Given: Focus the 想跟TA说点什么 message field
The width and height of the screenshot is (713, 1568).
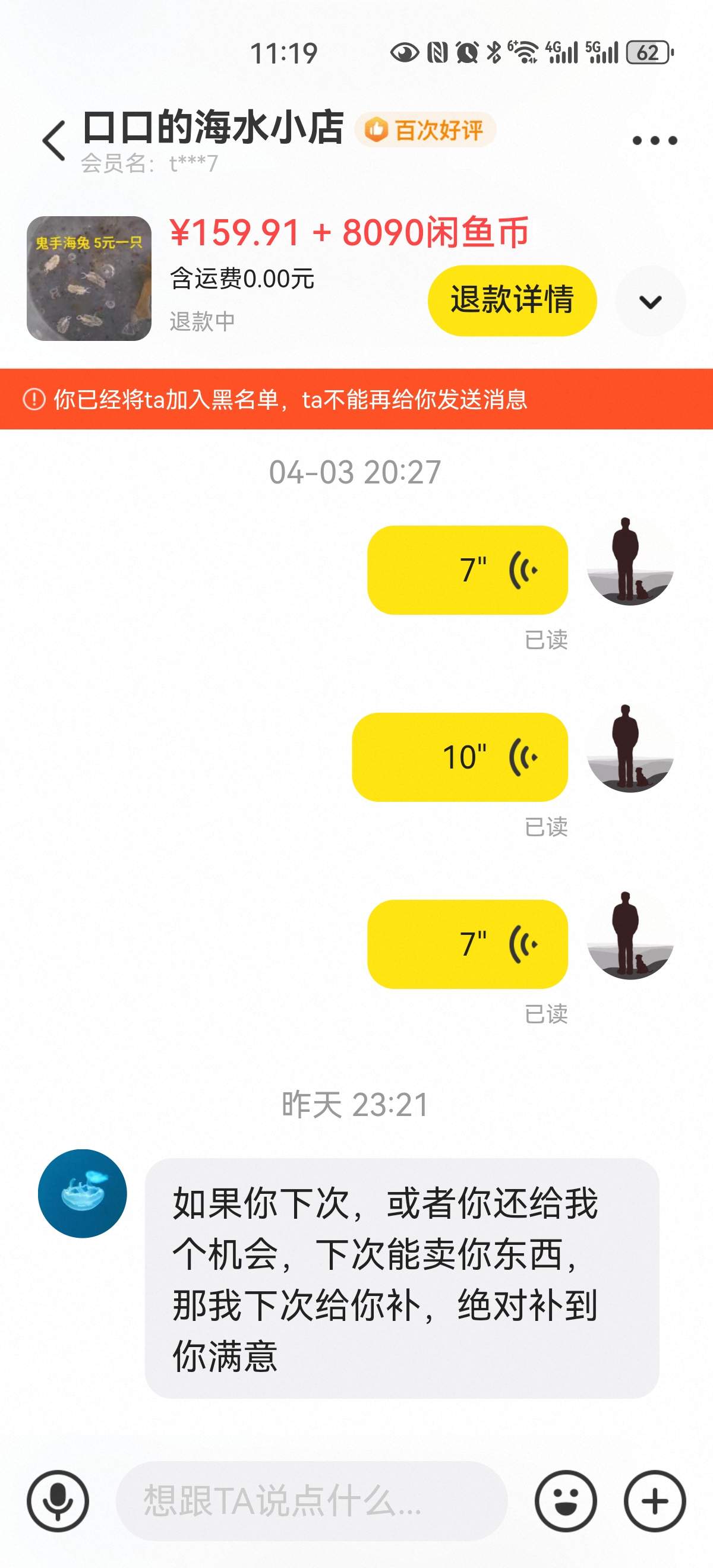Looking at the screenshot, I should coord(311,1500).
